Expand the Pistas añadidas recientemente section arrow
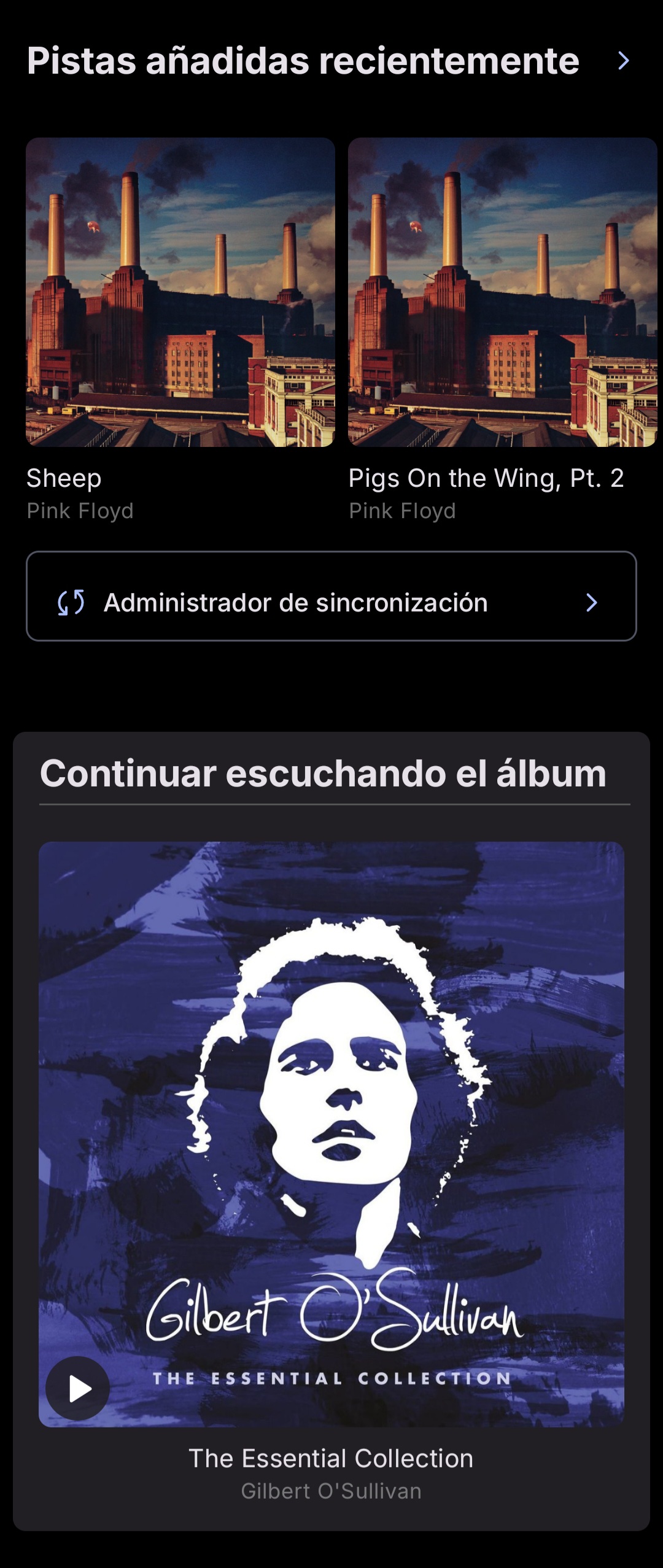The height and width of the screenshot is (1568, 663). coord(623,61)
